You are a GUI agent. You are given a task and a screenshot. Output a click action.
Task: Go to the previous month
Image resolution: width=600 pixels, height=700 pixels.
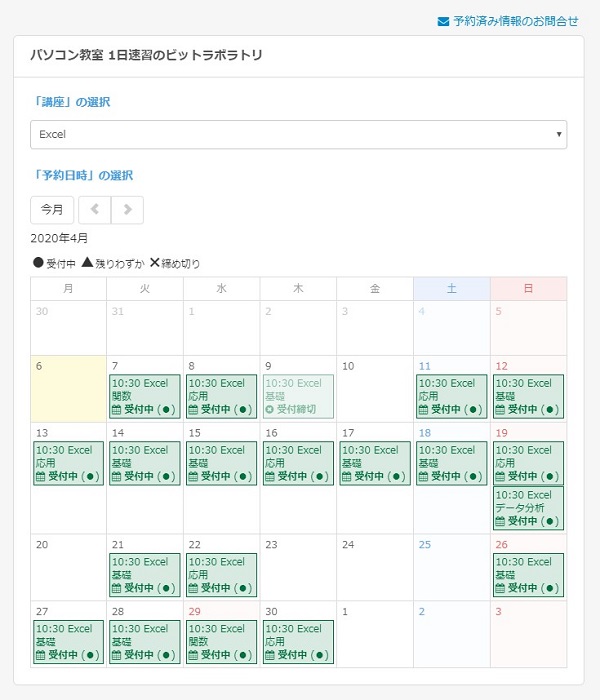click(x=94, y=210)
